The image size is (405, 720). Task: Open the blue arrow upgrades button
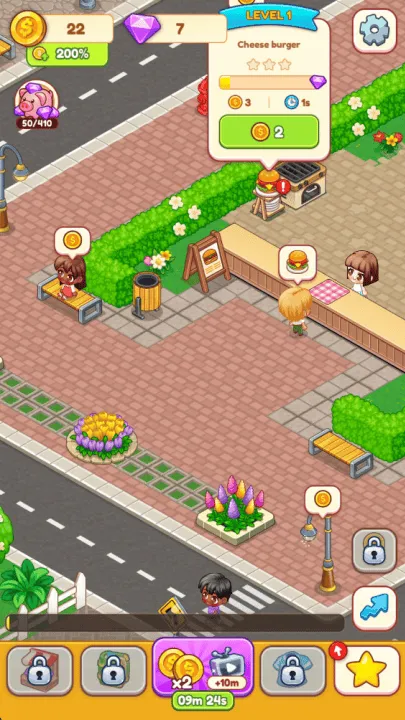click(x=374, y=608)
